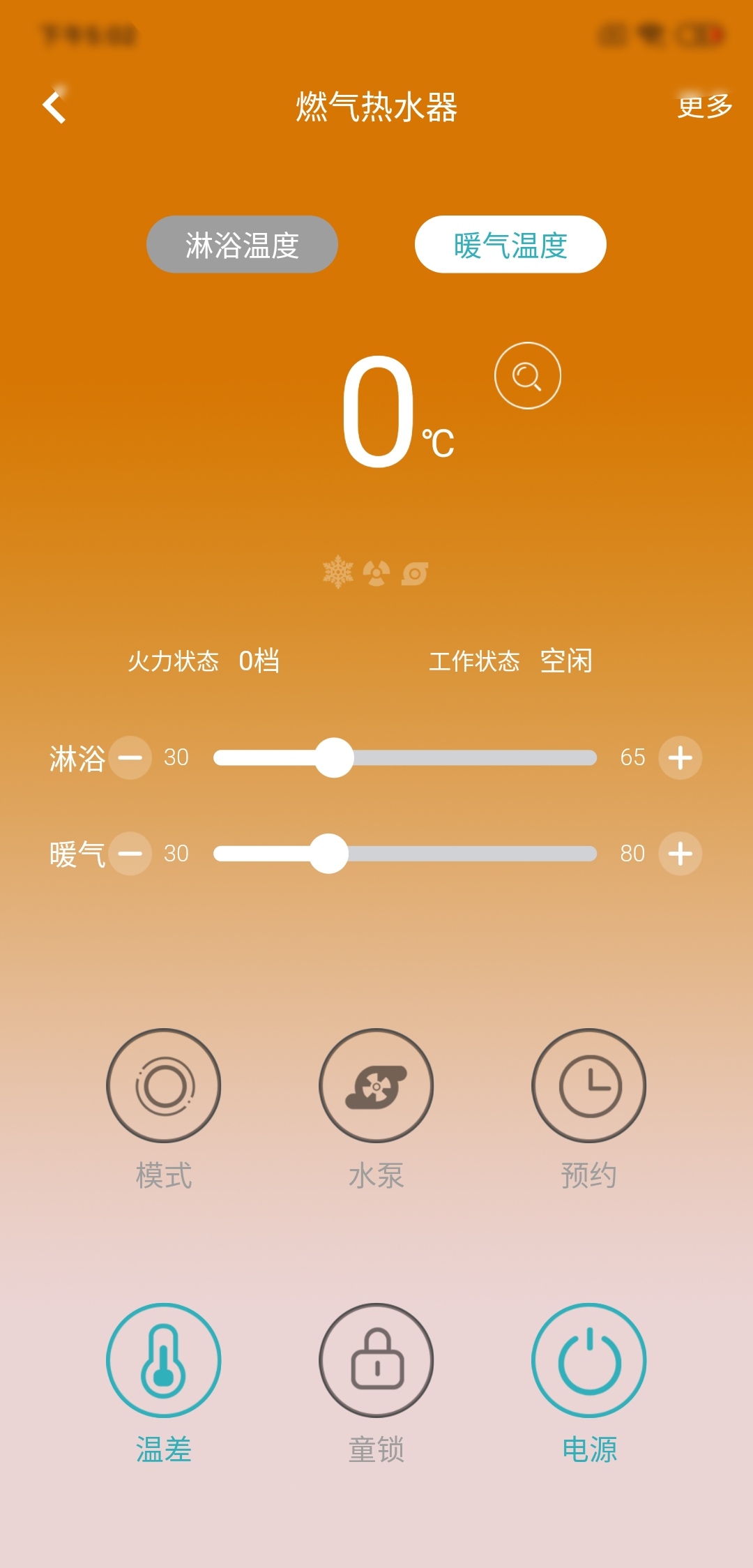Toggle the 电源 power button

pos(589,1360)
